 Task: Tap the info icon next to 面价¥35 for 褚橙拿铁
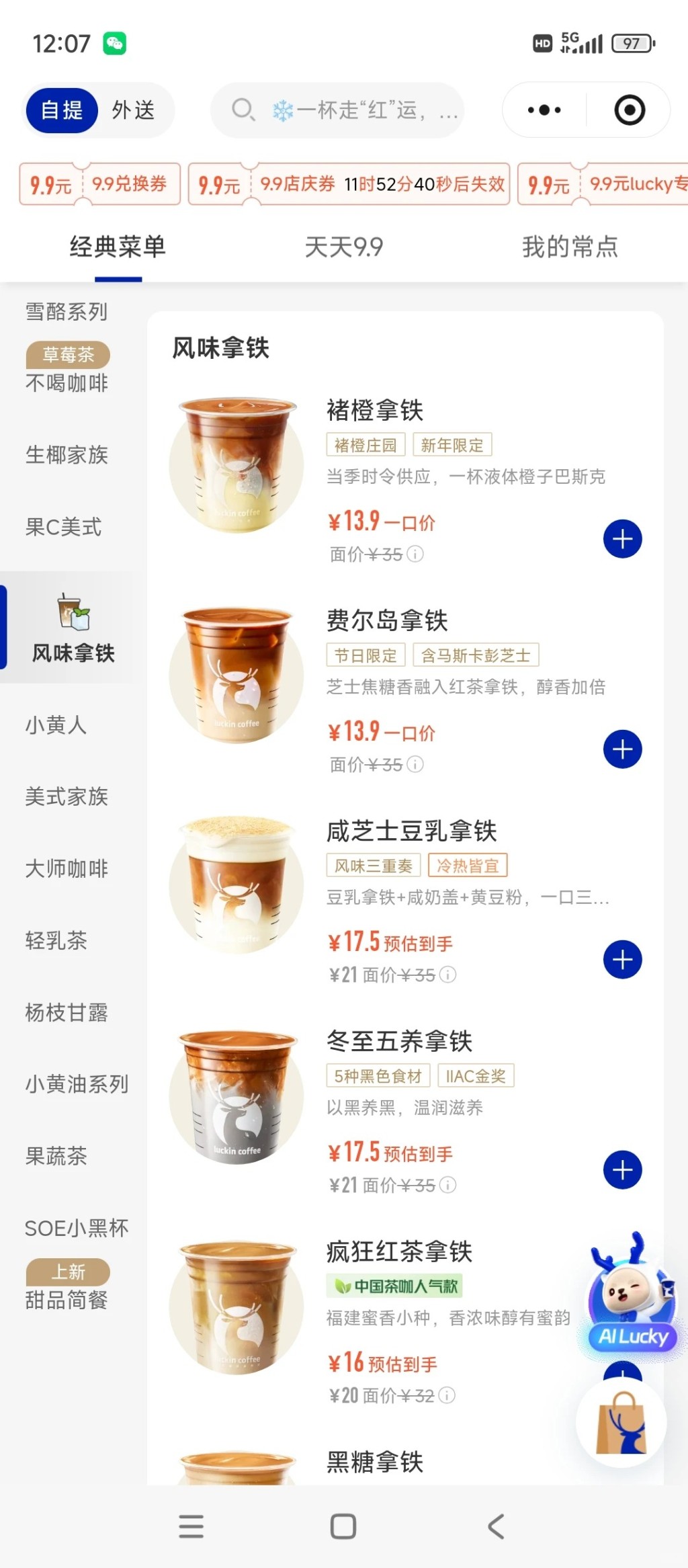pos(417,554)
